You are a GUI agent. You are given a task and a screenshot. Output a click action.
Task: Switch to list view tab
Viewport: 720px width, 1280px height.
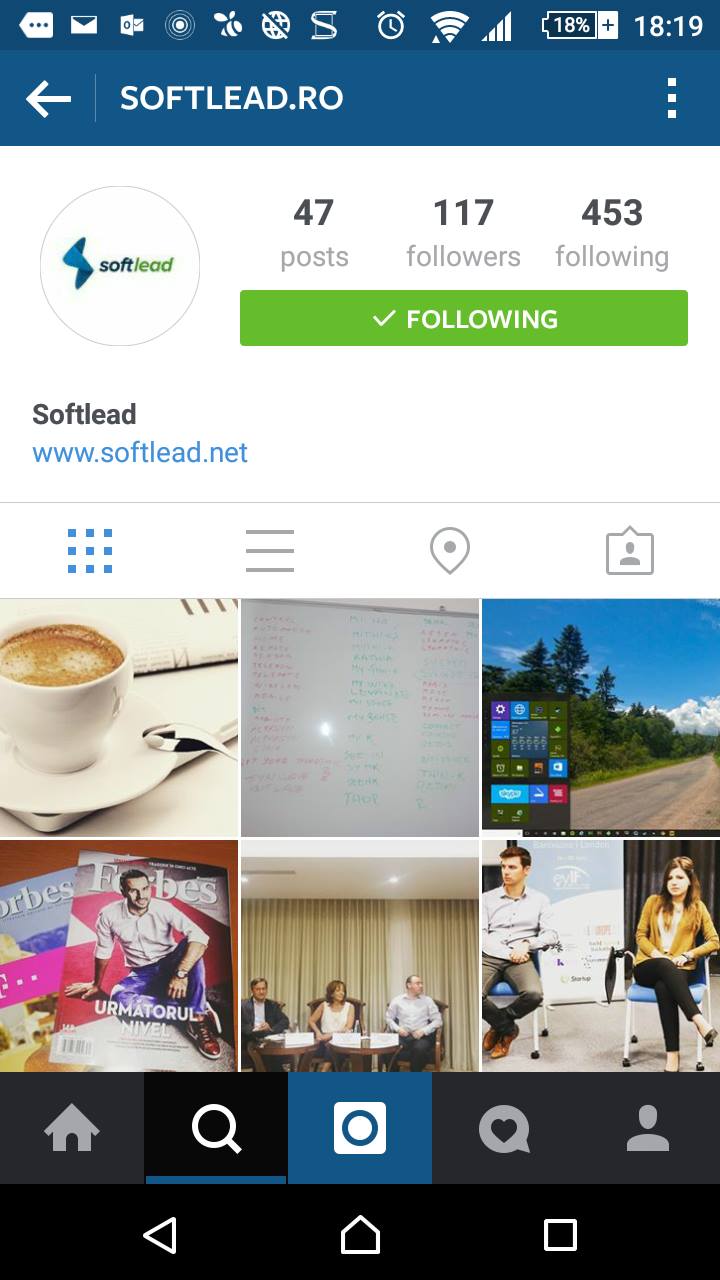point(270,551)
